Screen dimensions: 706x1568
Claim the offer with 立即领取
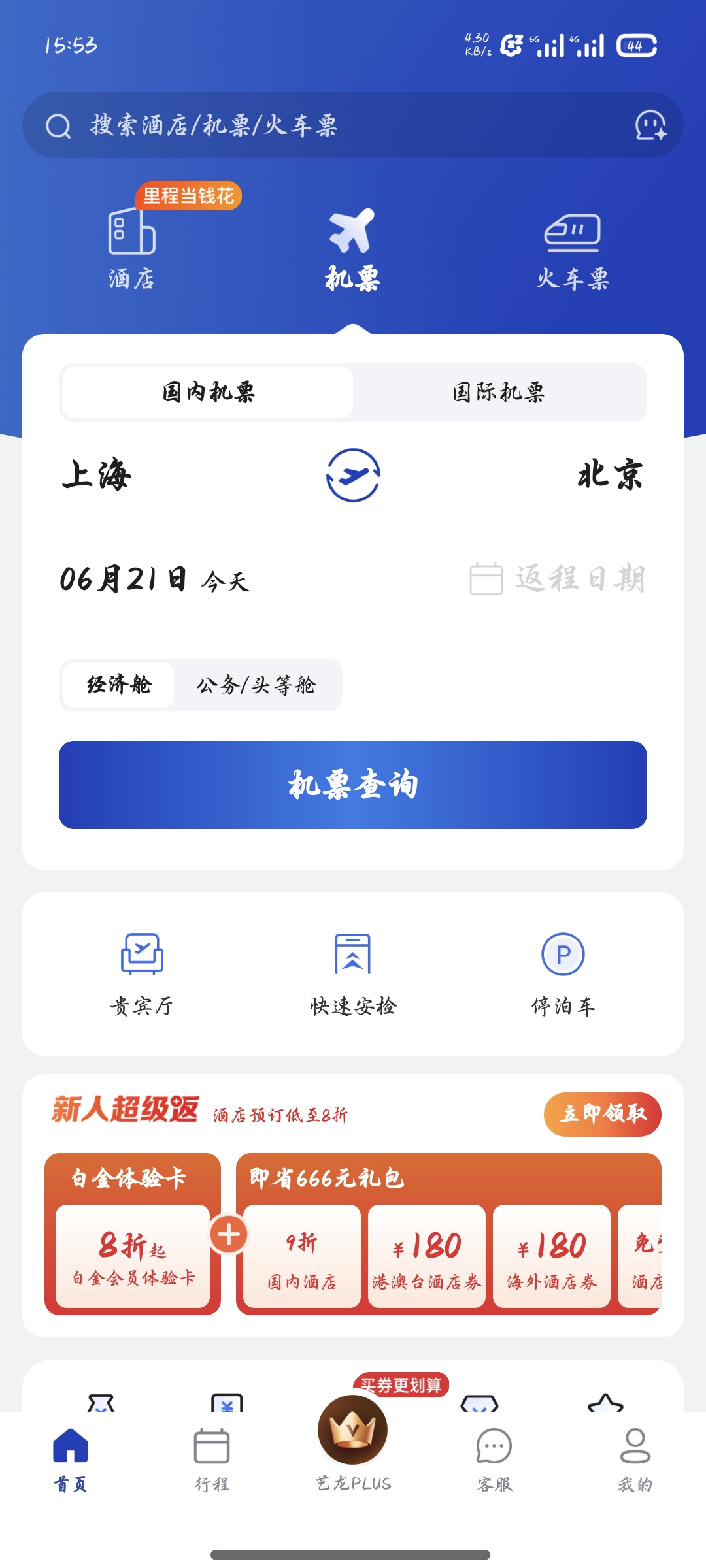[603, 1114]
